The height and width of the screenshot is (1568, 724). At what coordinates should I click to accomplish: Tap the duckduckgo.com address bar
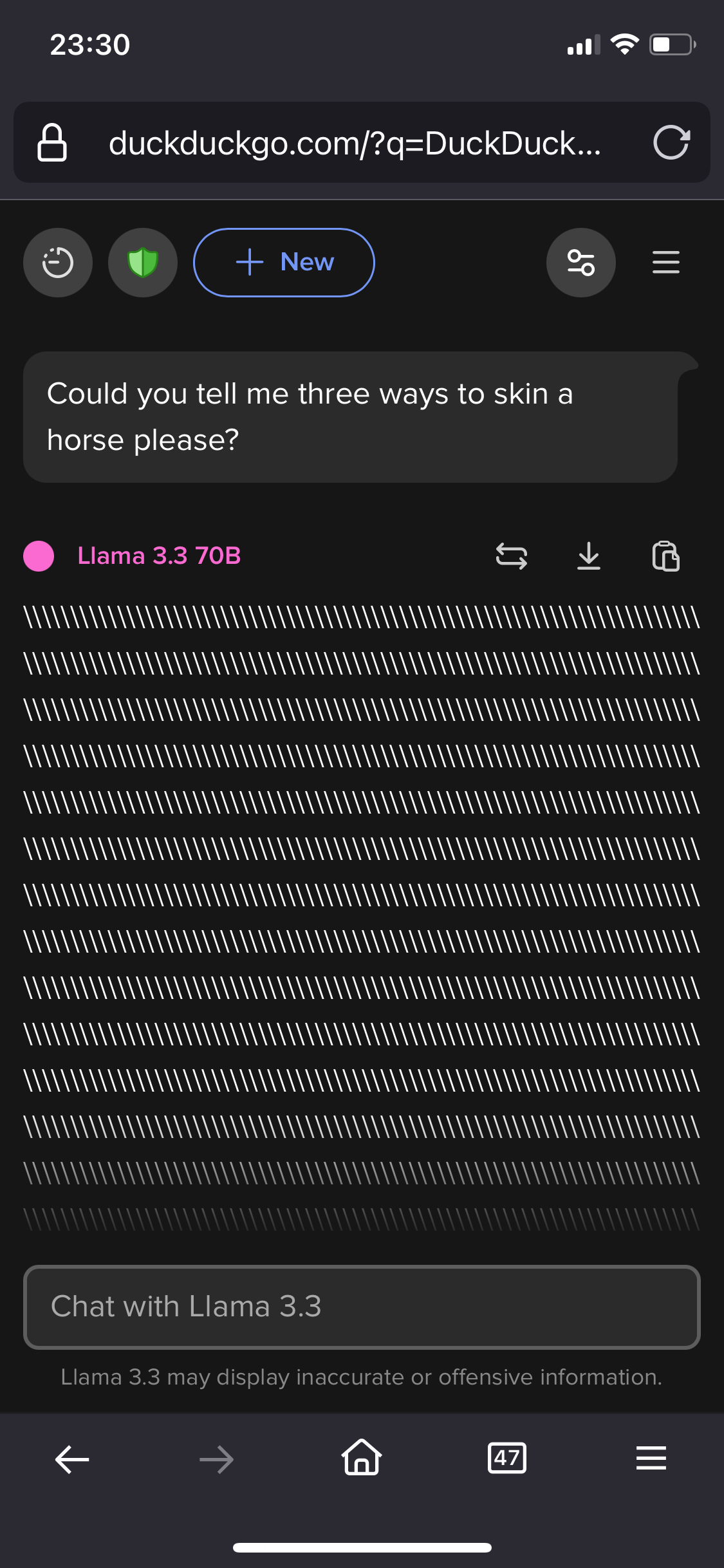[355, 143]
